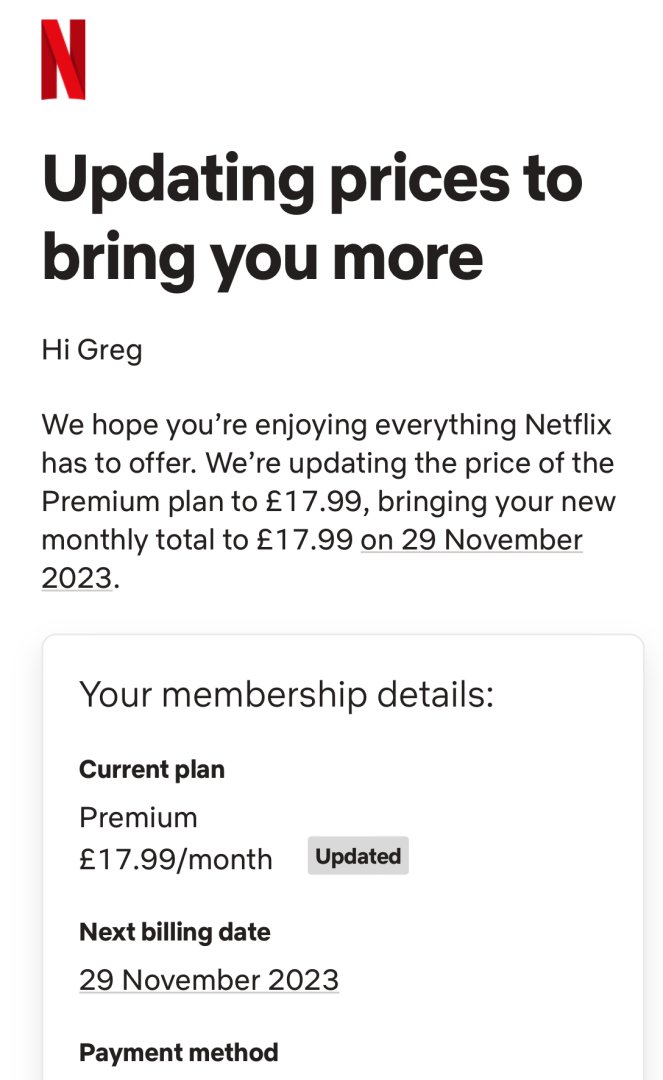Tap the underlined next billing date link
Viewport: 663px width, 1080px height.
tap(209, 980)
